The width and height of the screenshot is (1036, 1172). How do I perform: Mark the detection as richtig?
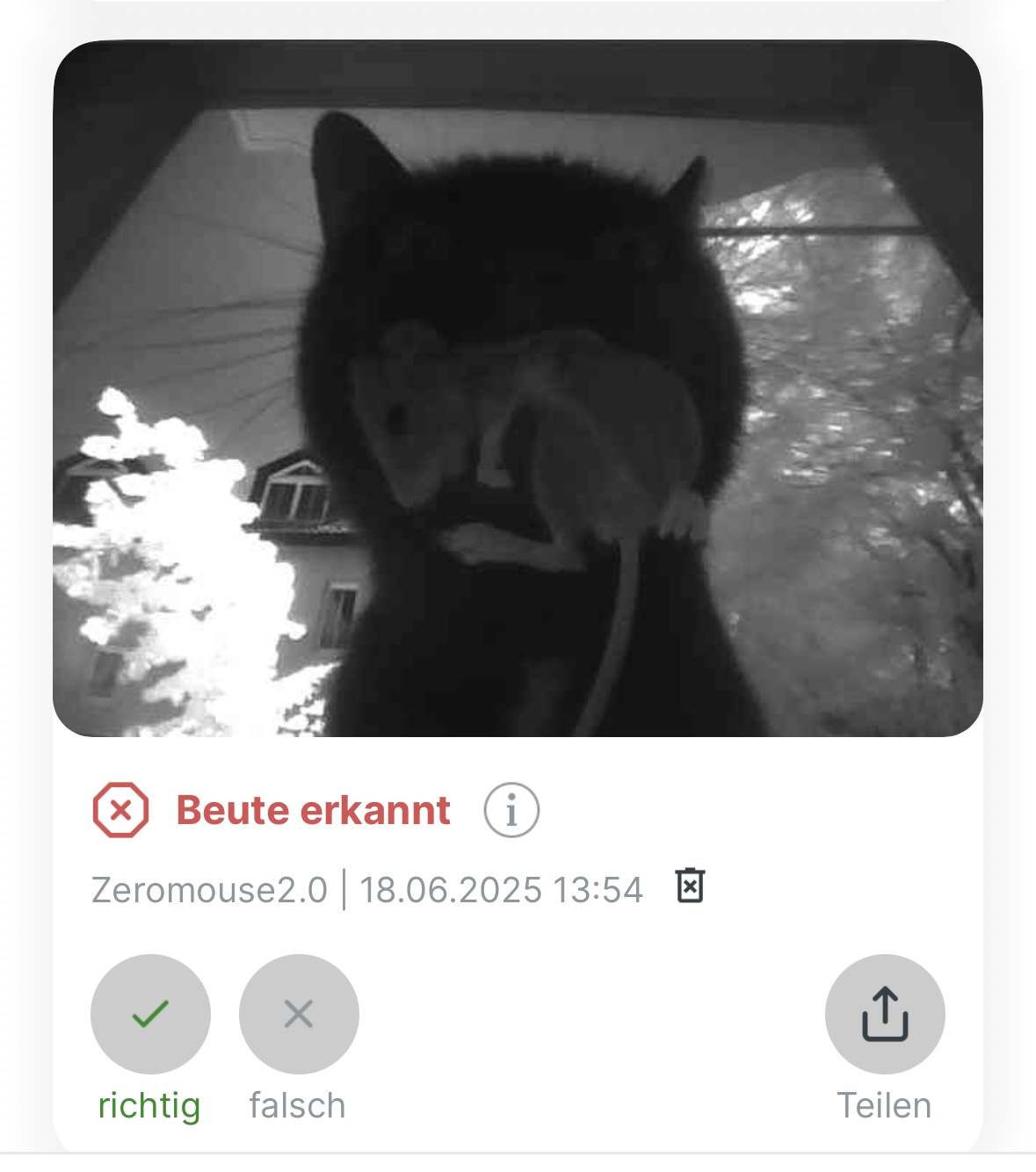[150, 1015]
